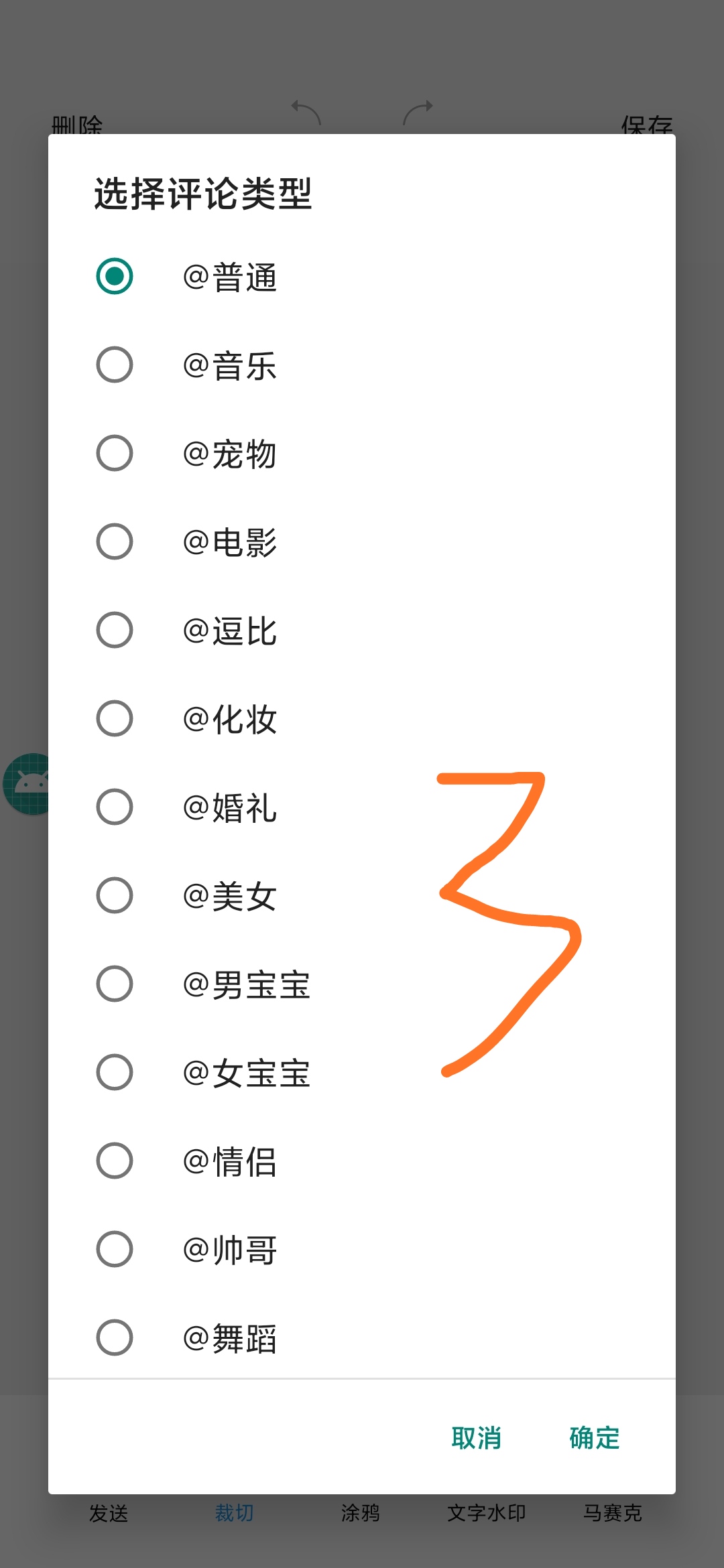The image size is (724, 1568).
Task: Select the @普通 comment type
Action: tap(115, 276)
